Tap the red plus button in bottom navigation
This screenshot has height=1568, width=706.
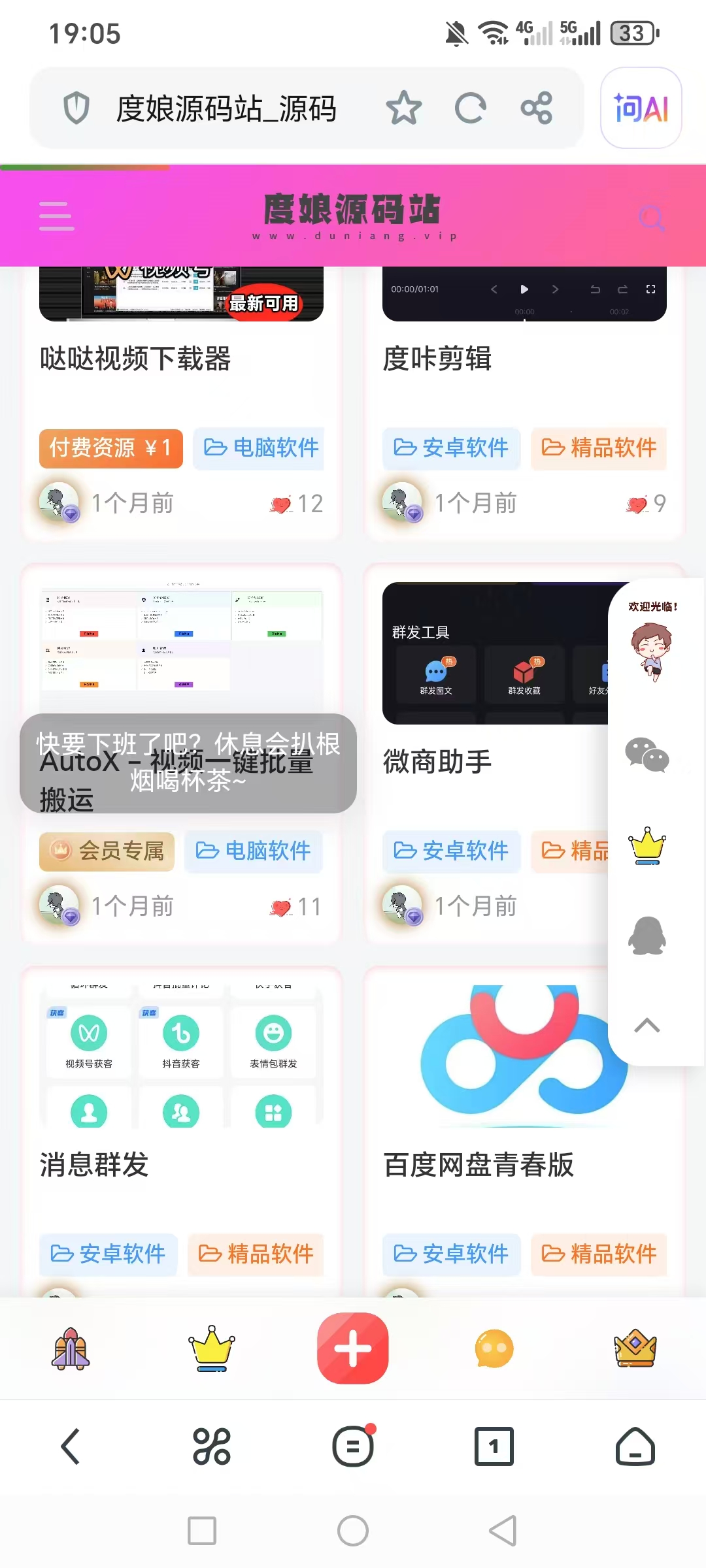click(353, 1350)
